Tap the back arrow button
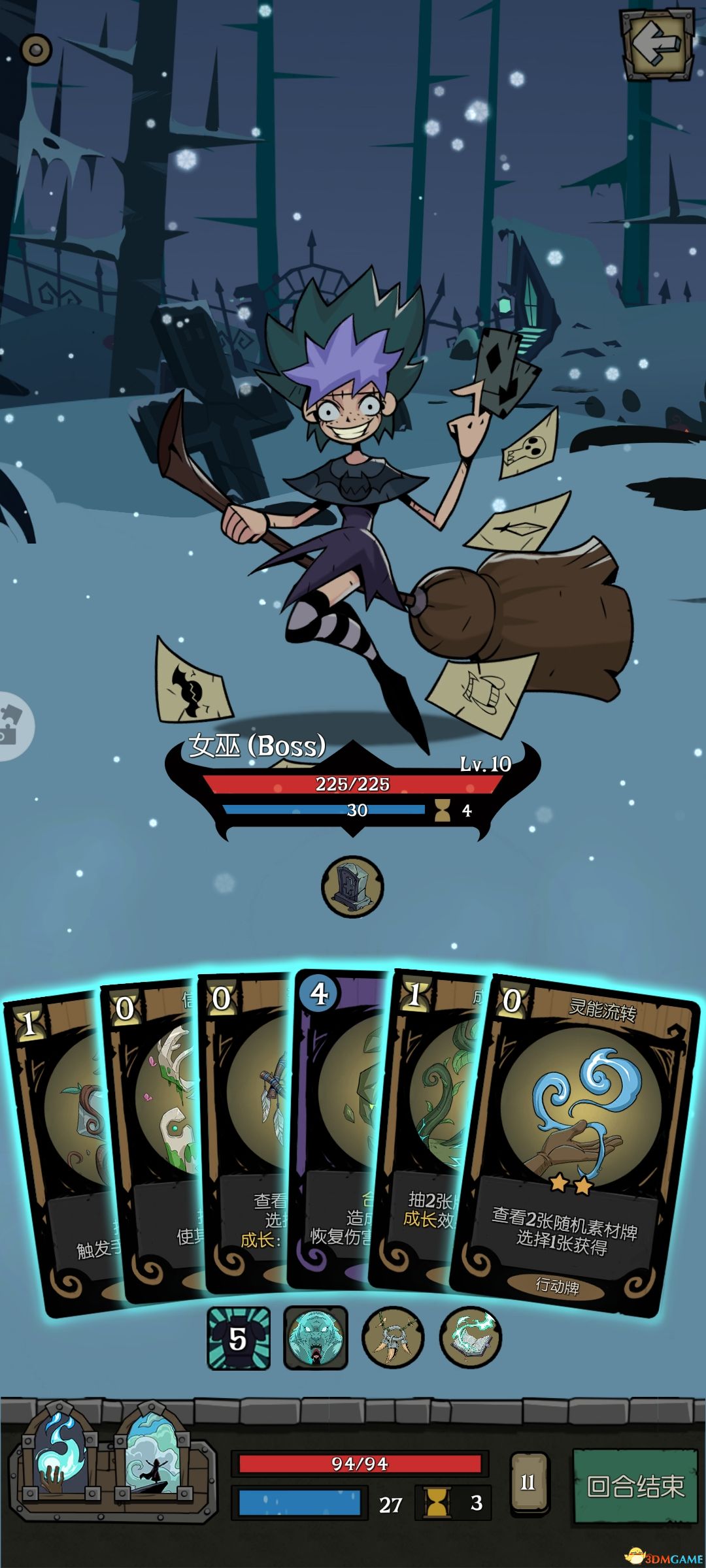 pyautogui.click(x=657, y=44)
